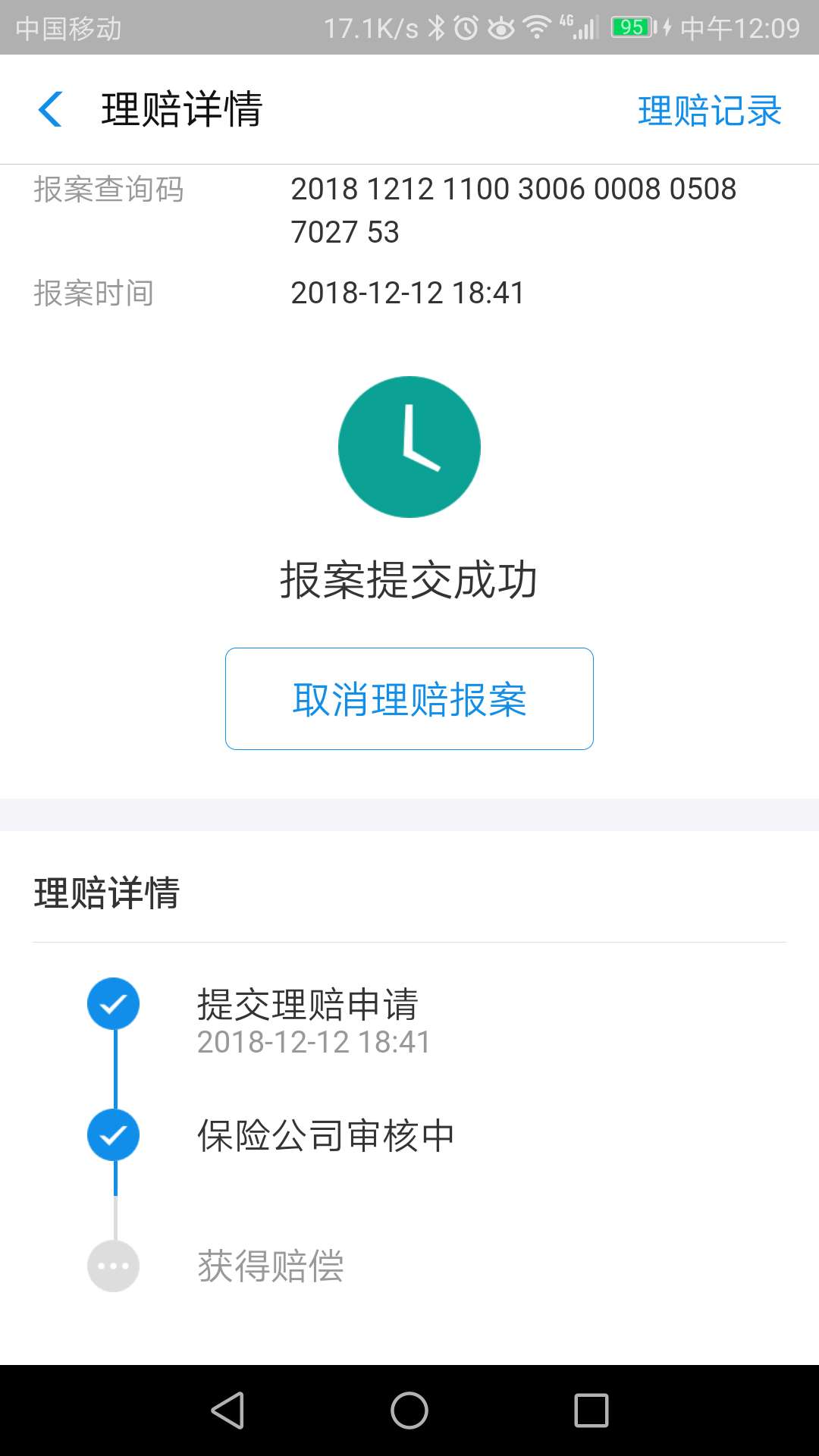Image resolution: width=819 pixels, height=1456 pixels.
Task: Tap the checkmark beside 提交理赔申请
Action: 114,1003
